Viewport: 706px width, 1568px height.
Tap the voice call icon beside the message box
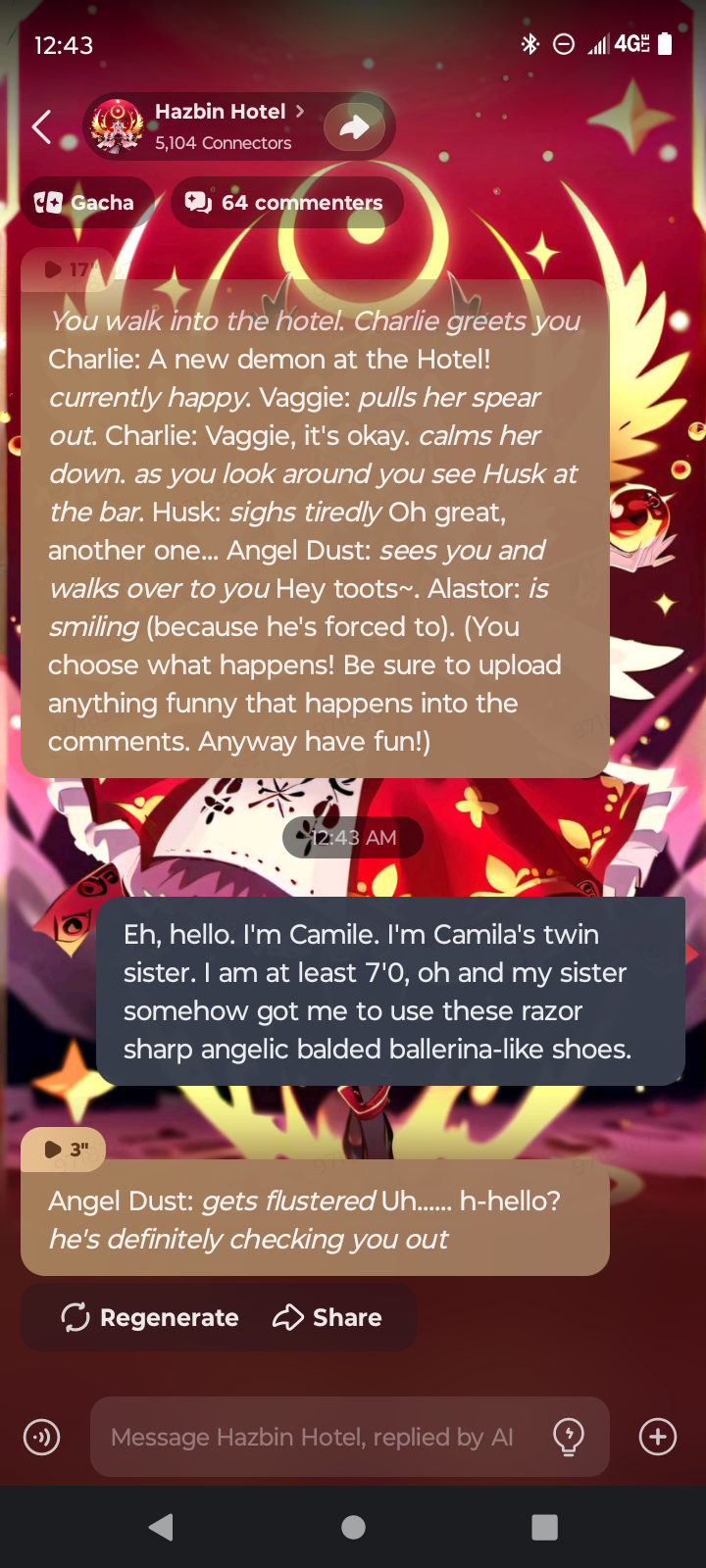point(42,1438)
